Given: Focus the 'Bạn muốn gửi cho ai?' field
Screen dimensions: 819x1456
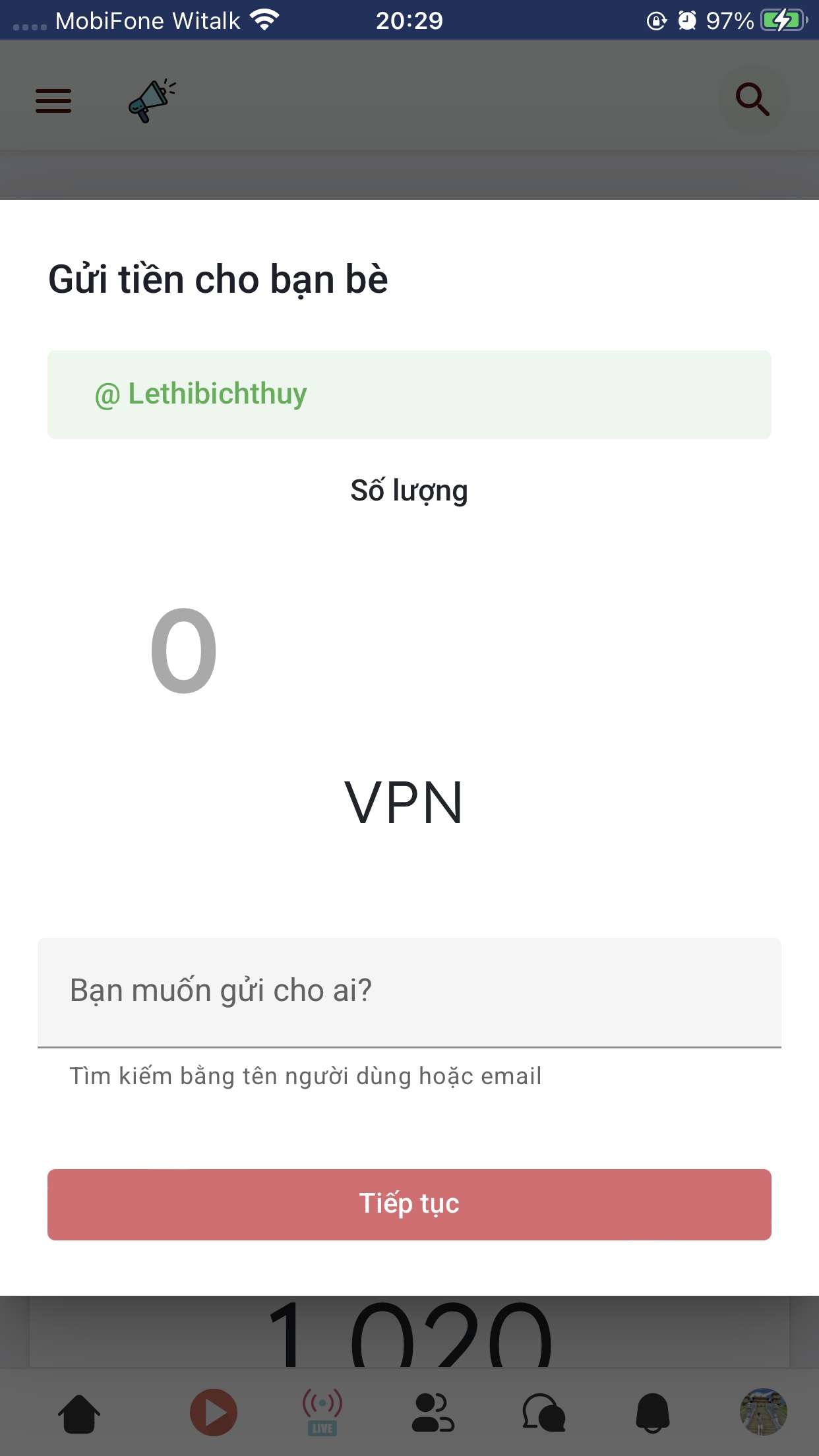Looking at the screenshot, I should click(x=409, y=991).
